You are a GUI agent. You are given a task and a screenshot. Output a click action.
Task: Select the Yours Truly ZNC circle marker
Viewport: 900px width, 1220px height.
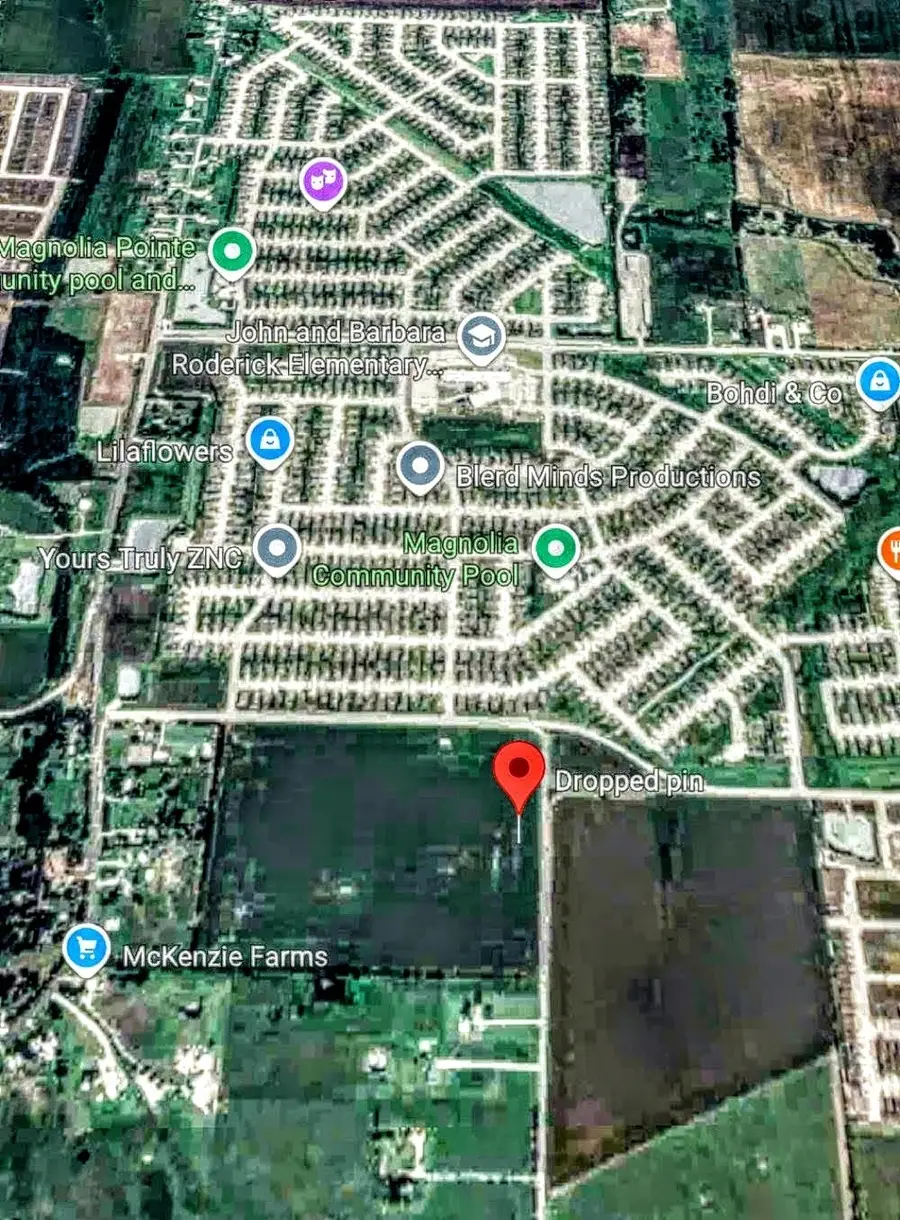coord(277,545)
